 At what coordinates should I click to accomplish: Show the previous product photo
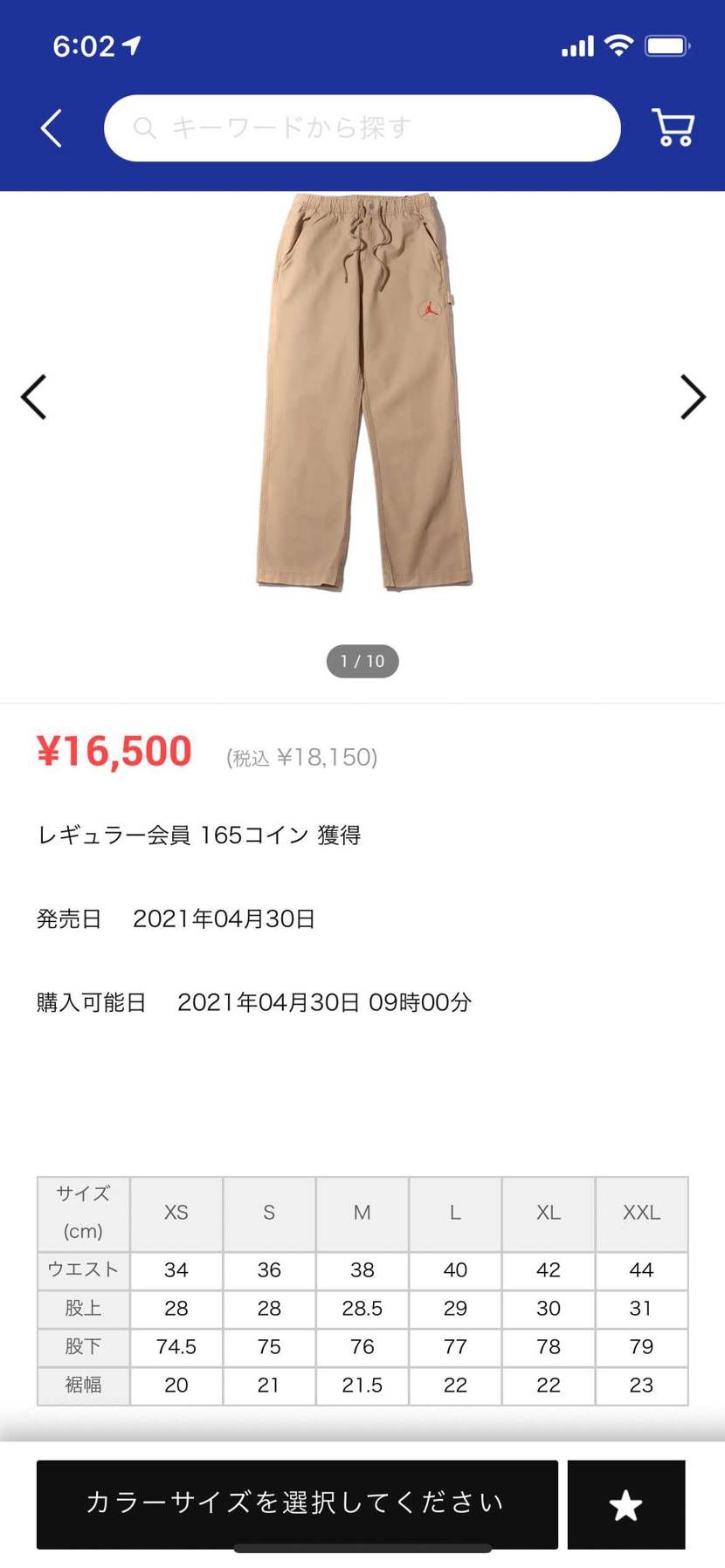32,397
